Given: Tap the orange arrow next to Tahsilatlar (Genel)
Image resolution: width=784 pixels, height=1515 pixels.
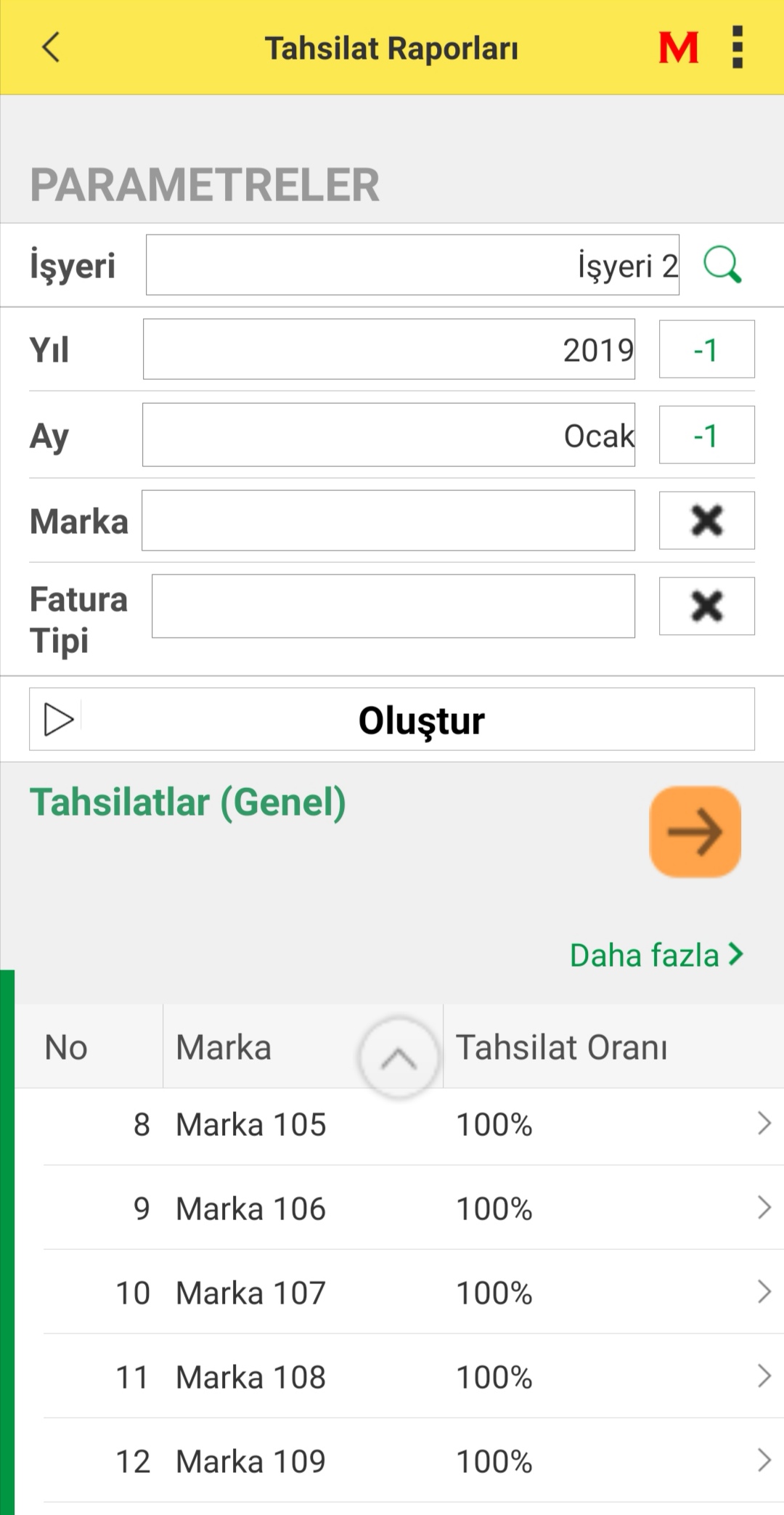Looking at the screenshot, I should tap(694, 832).
